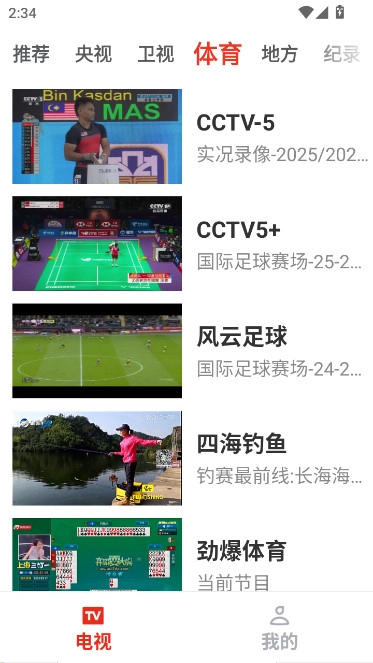The image size is (373, 663).
Task: Switch to the 推荐 tab
Action: tap(31, 54)
